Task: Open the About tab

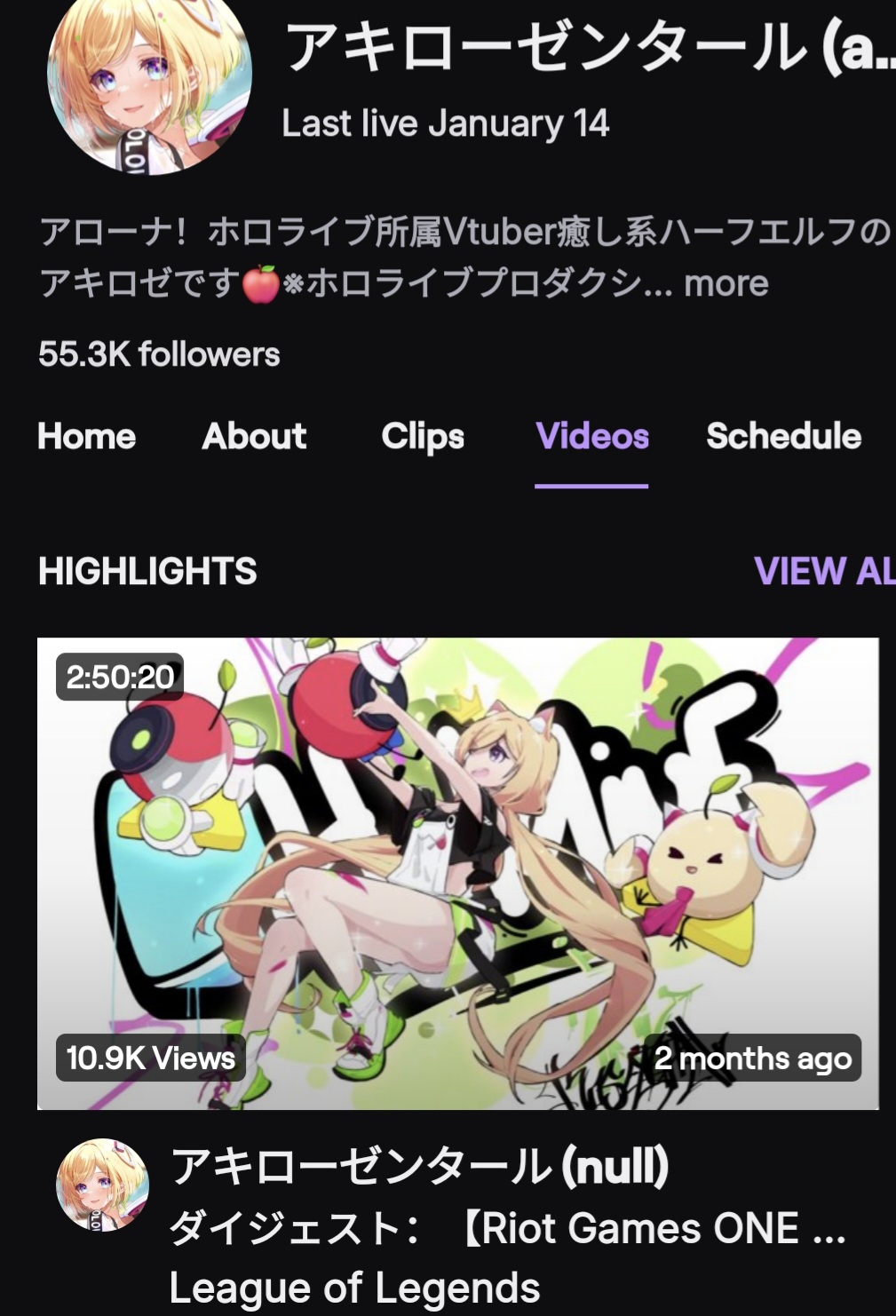Action: coord(254,436)
